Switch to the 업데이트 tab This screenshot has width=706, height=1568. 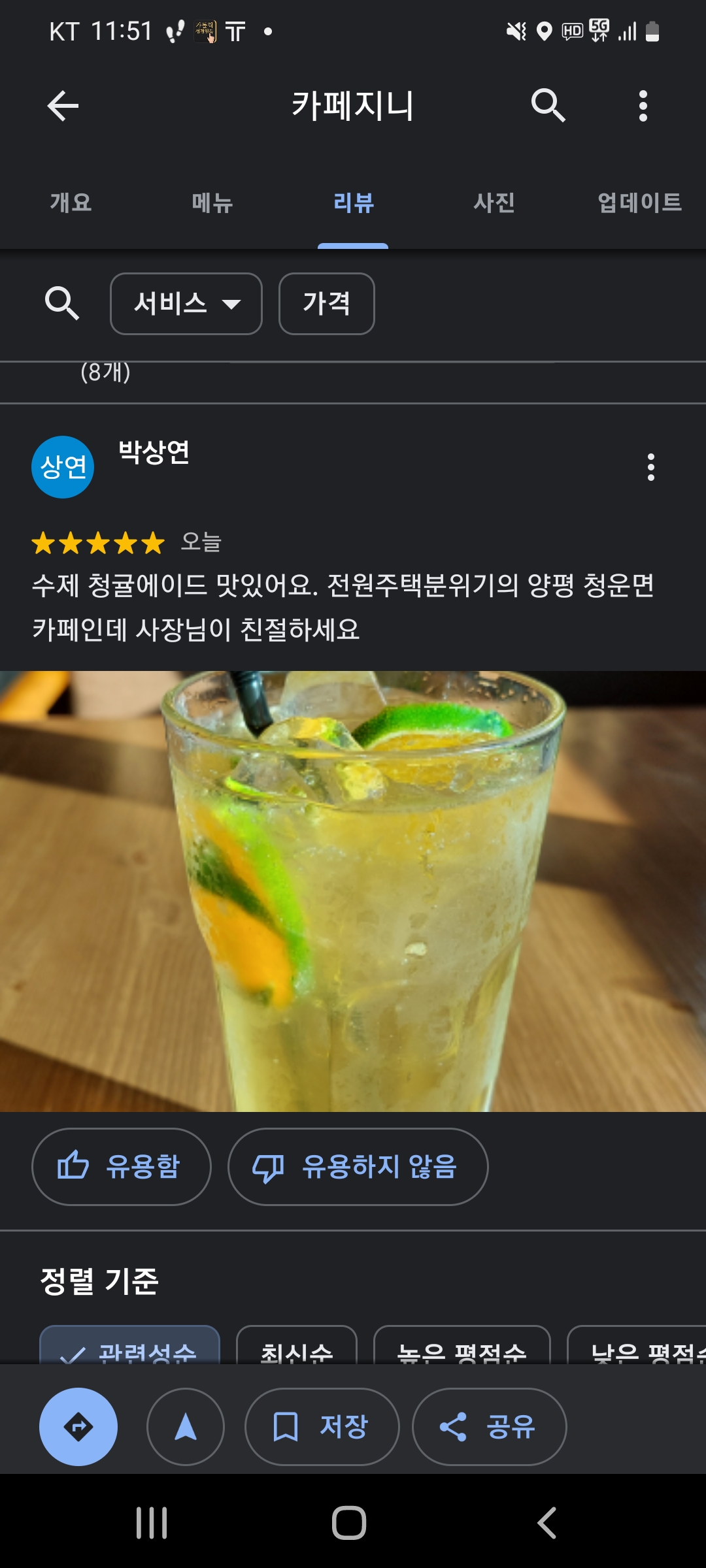pos(639,203)
